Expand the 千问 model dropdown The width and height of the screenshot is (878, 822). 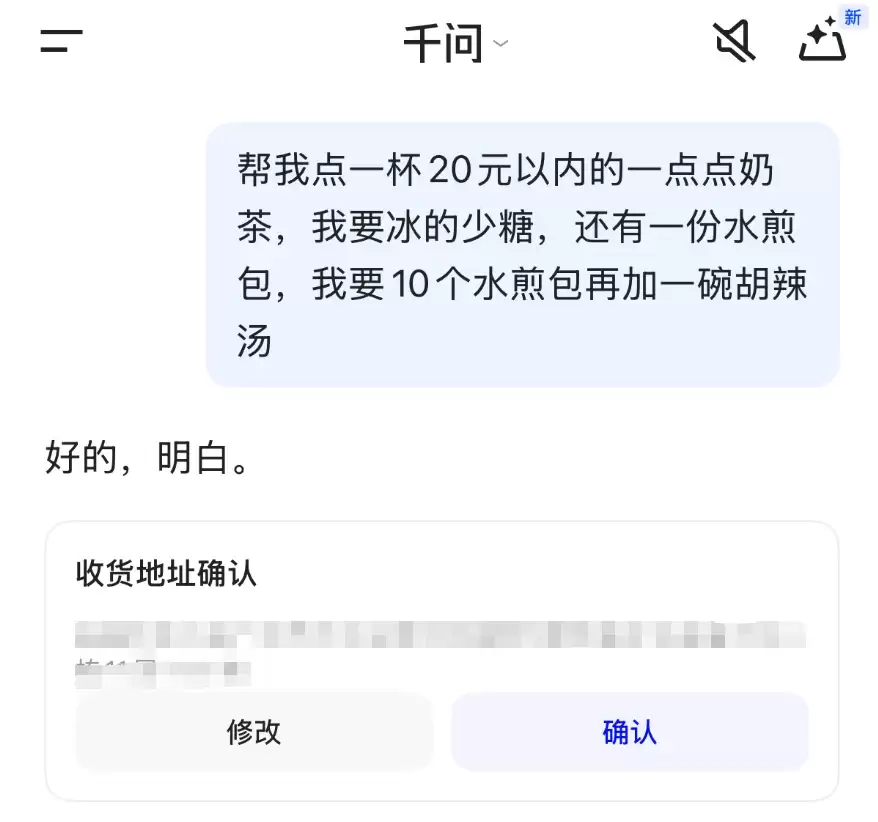[455, 44]
